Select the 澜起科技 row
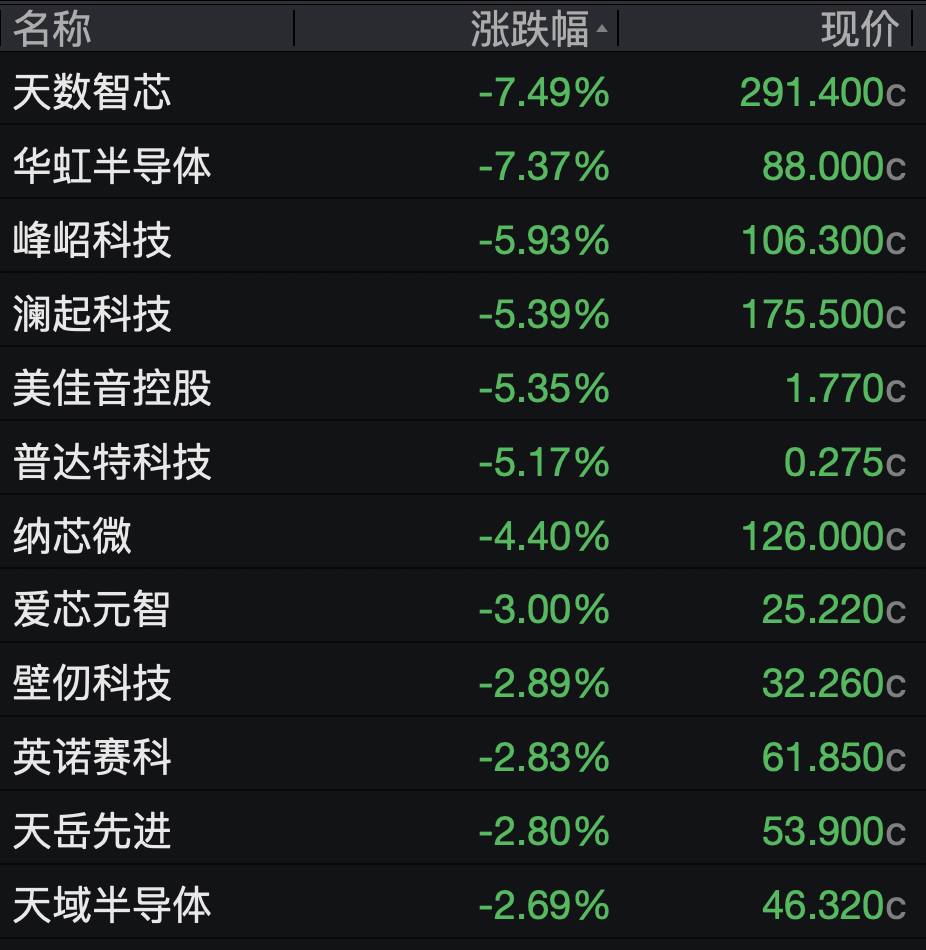 coord(92,315)
